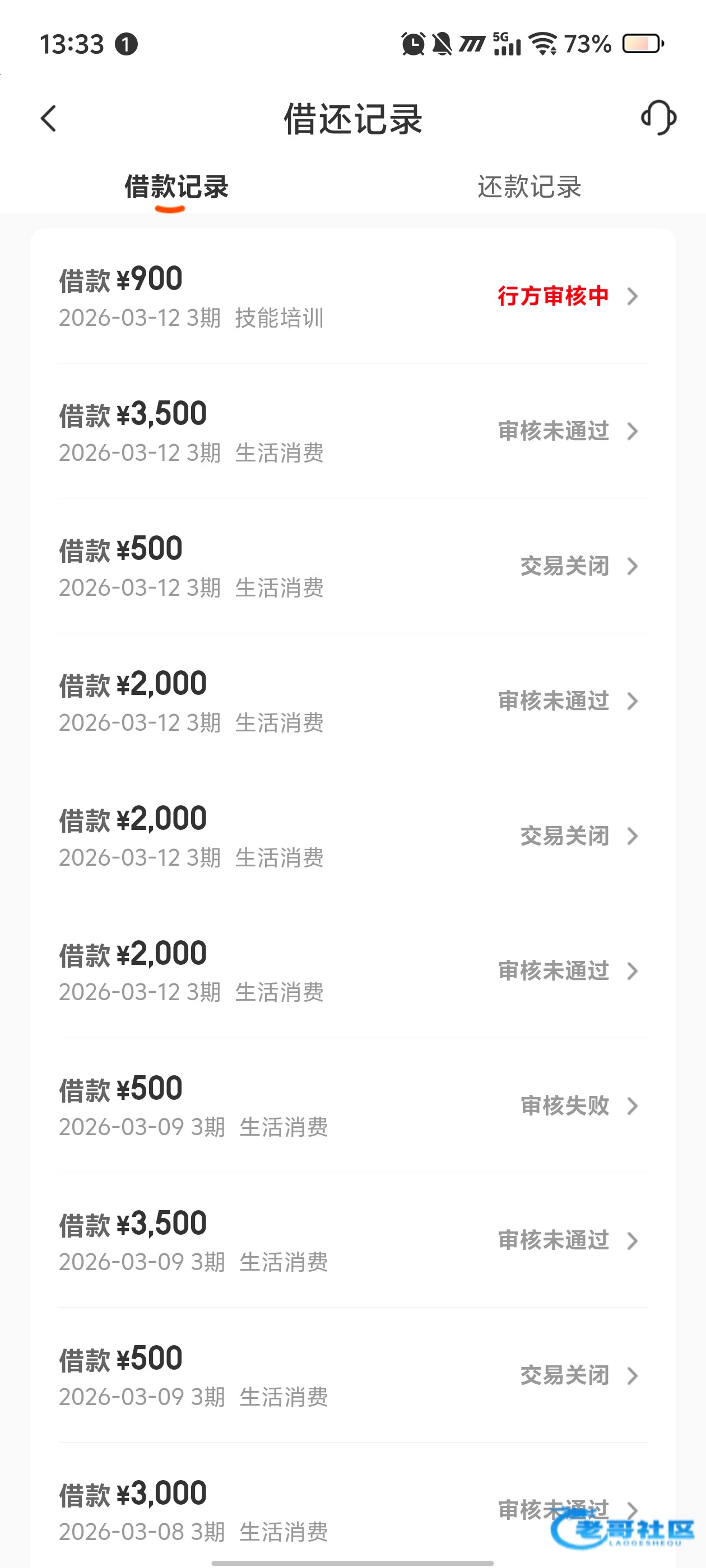View the ¥500 loan marked 审核失败

point(352,1106)
